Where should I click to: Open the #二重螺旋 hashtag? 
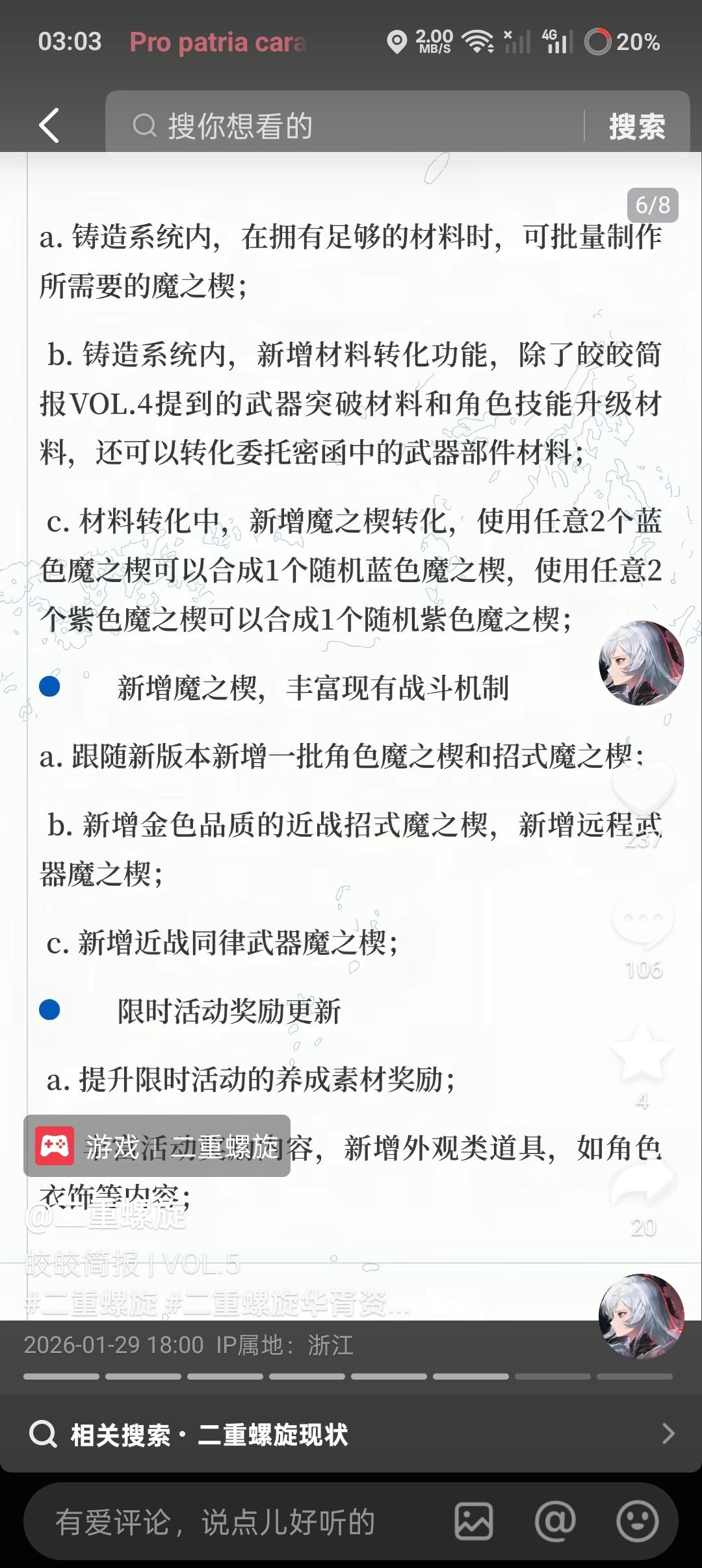91,1302
